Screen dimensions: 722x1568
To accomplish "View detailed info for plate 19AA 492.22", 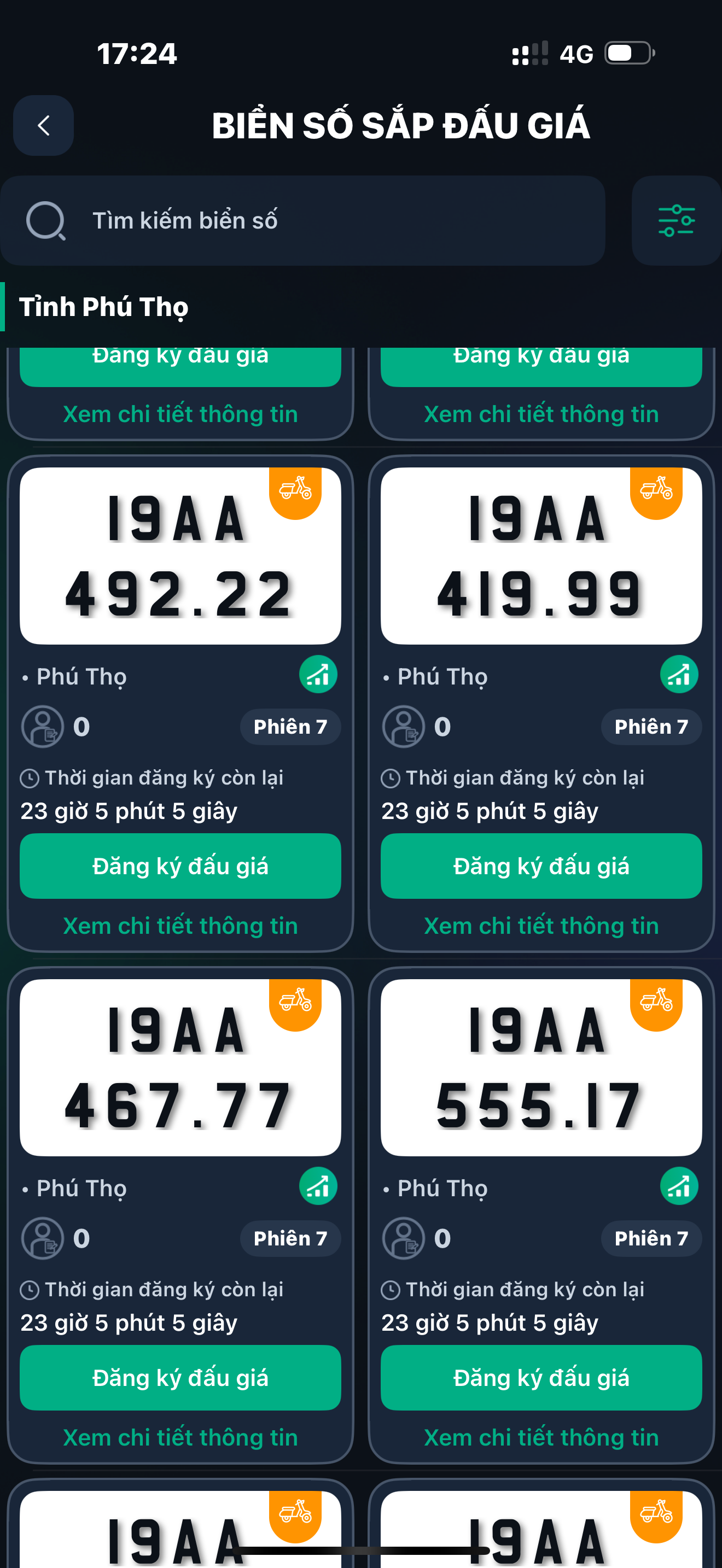I will [x=180, y=926].
